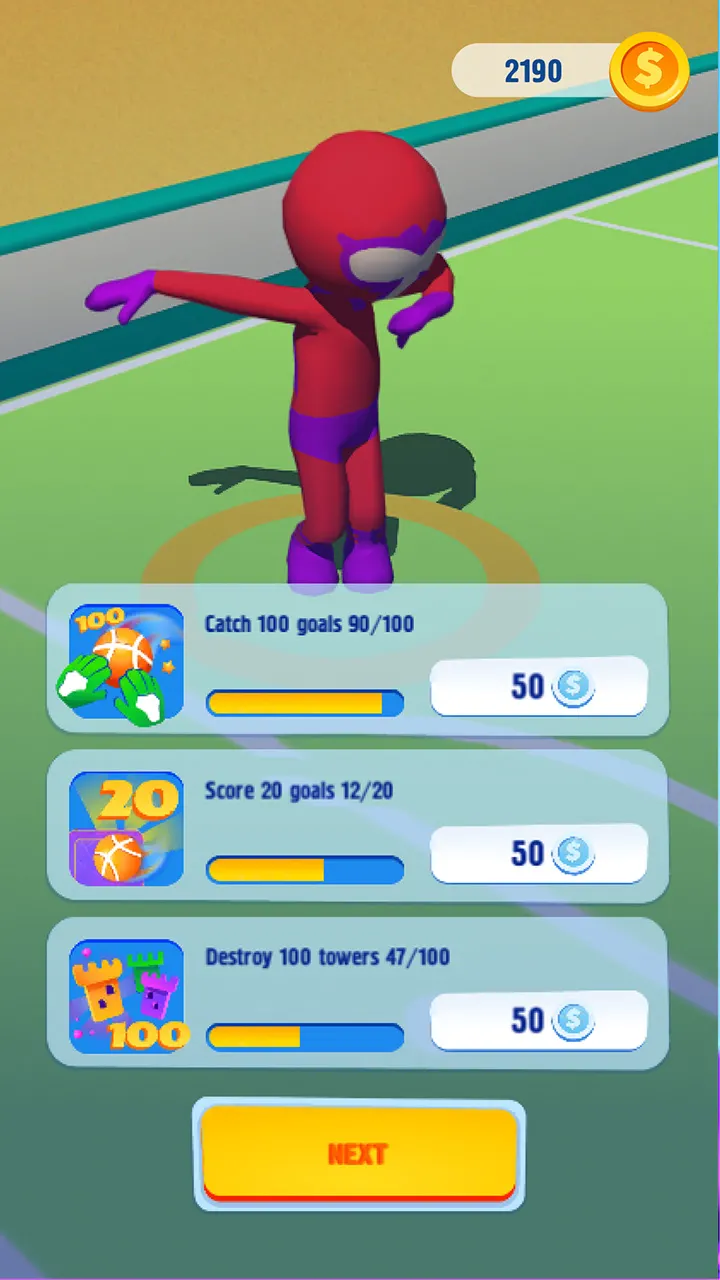The width and height of the screenshot is (720, 1280).
Task: Claim 50 coins for Catch 100 goals
Action: pyautogui.click(x=539, y=686)
